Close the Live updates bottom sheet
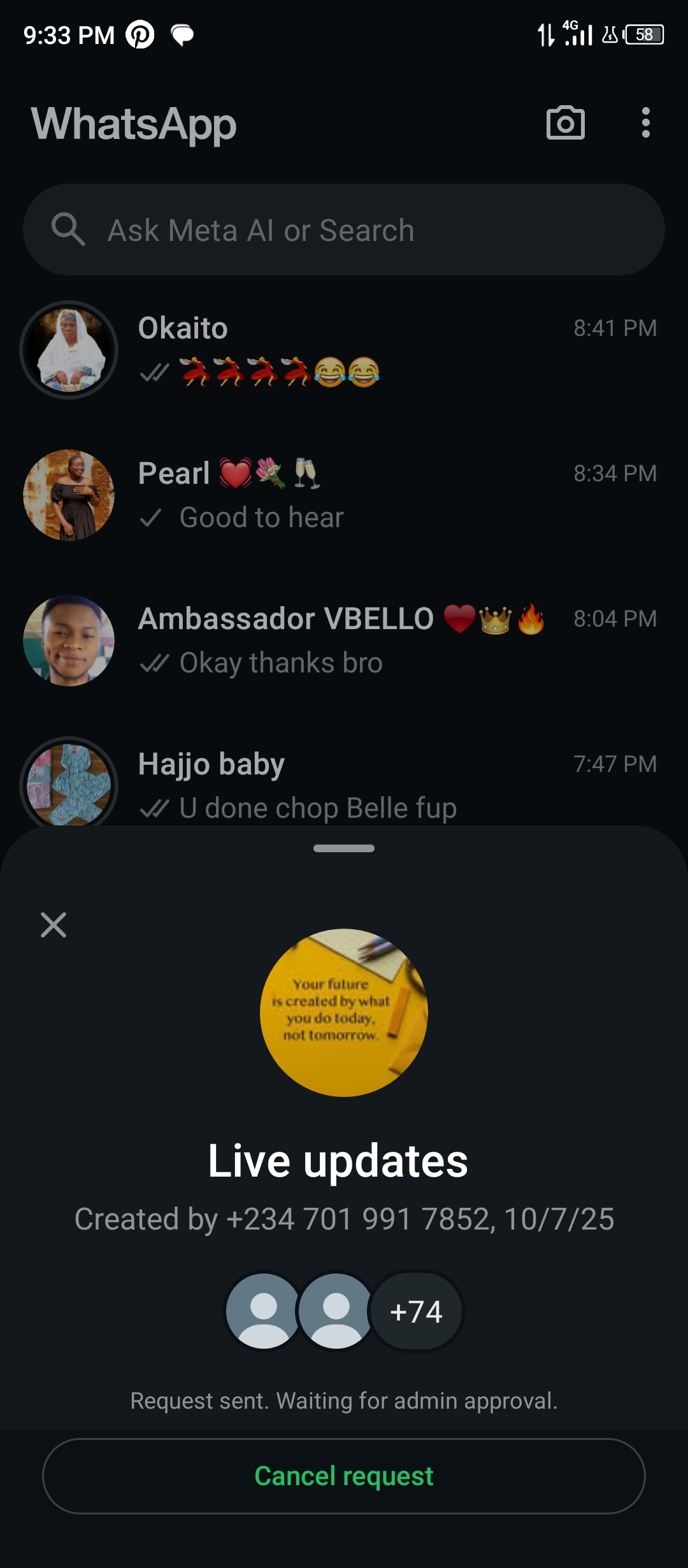This screenshot has height=1568, width=688. (54, 925)
